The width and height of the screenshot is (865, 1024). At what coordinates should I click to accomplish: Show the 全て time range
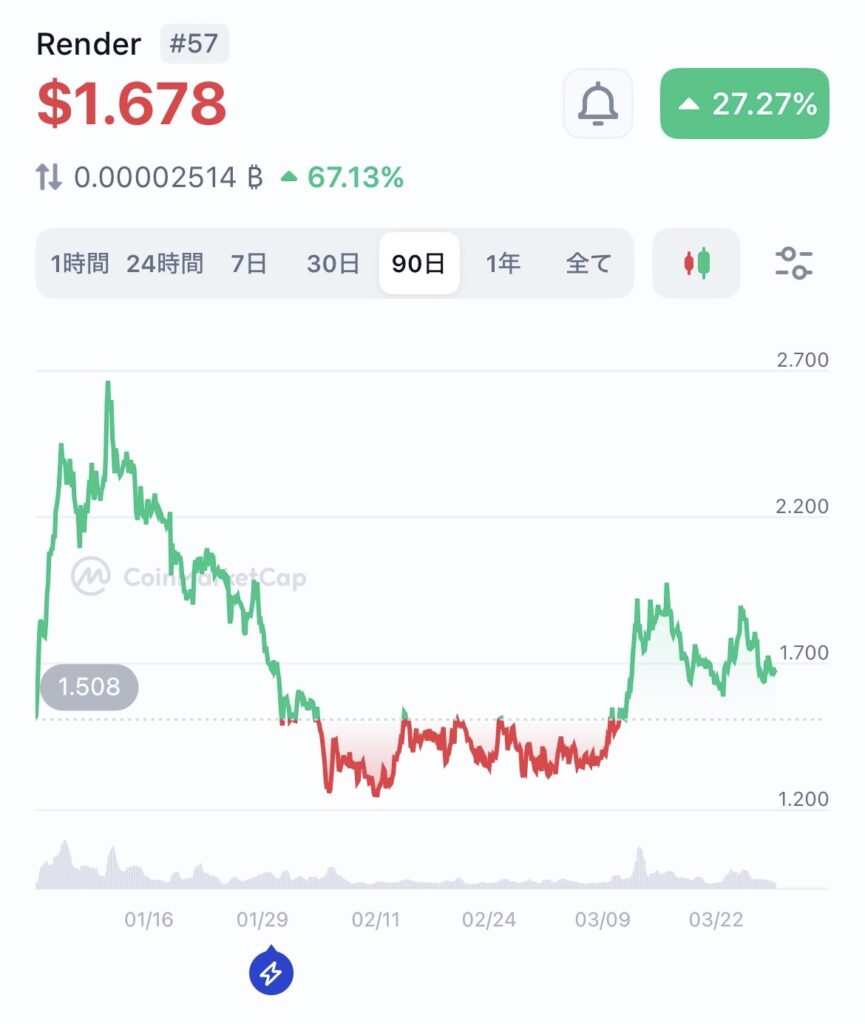pos(588,264)
